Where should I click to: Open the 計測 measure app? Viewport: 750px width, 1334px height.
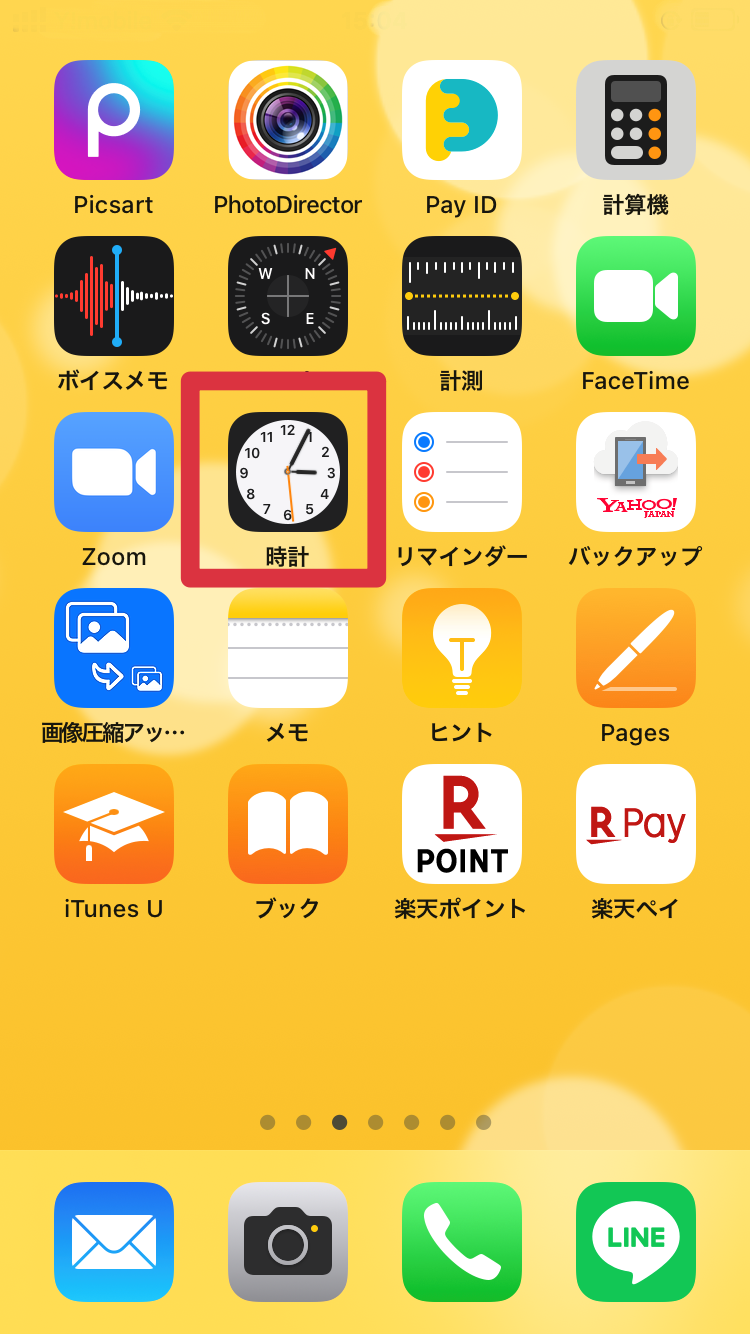point(462,296)
